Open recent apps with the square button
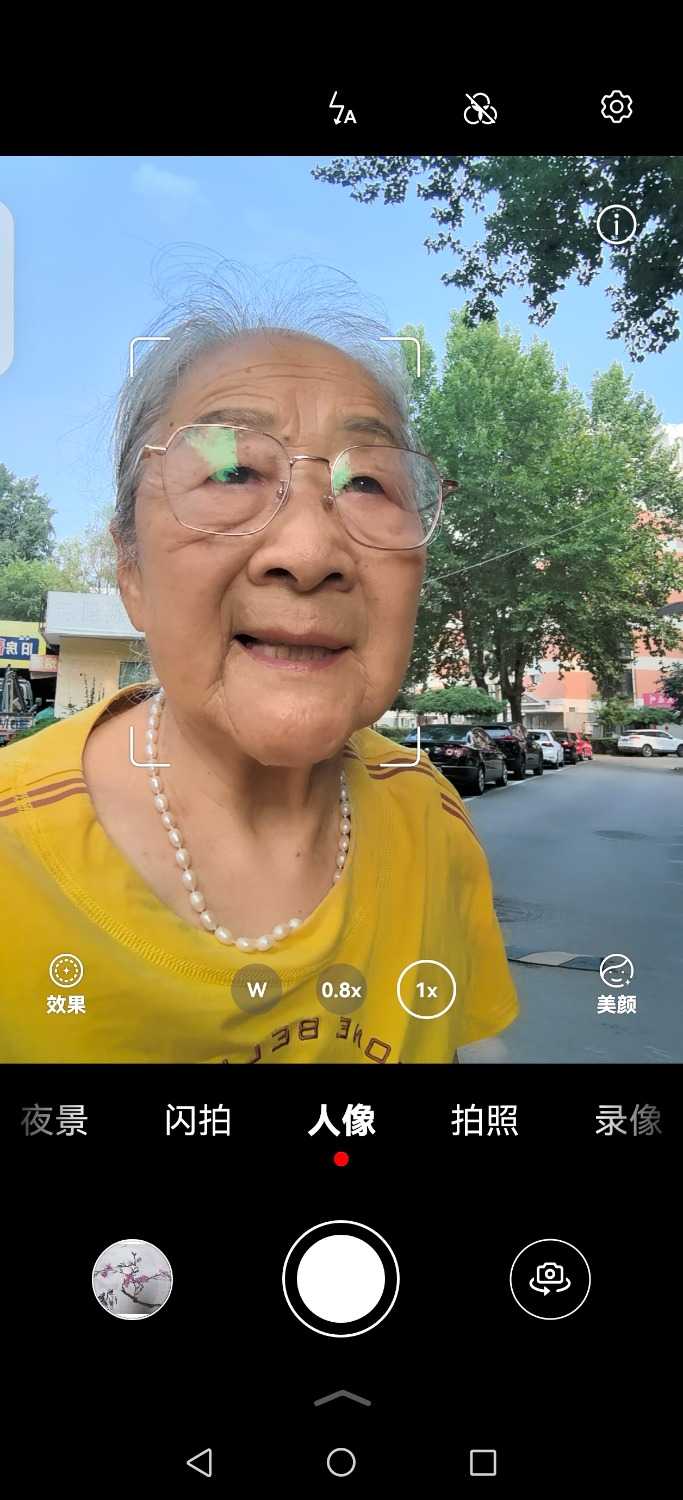Image resolution: width=683 pixels, height=1500 pixels. [x=483, y=1463]
